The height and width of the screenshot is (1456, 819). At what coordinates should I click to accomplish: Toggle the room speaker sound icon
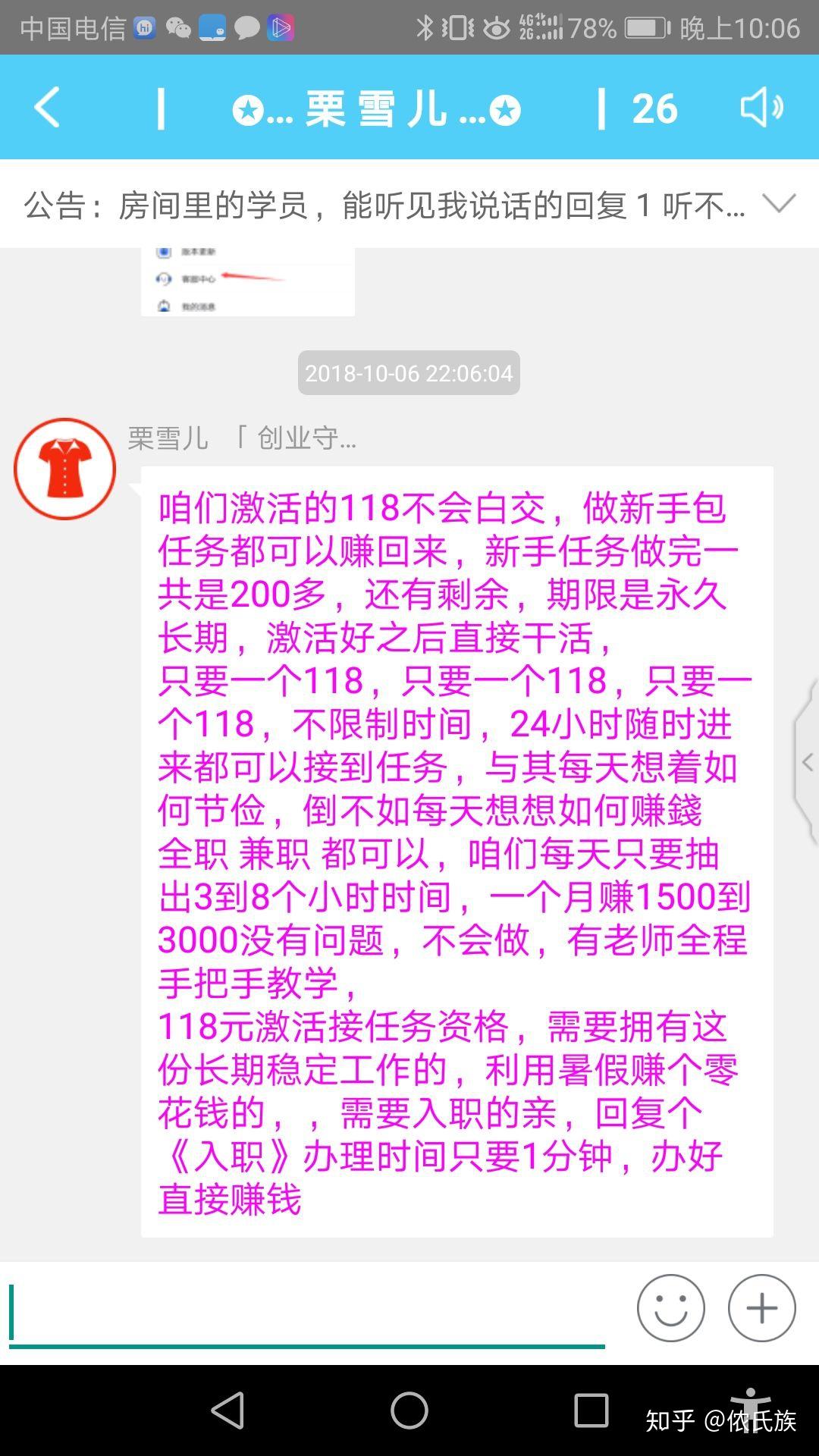(761, 107)
